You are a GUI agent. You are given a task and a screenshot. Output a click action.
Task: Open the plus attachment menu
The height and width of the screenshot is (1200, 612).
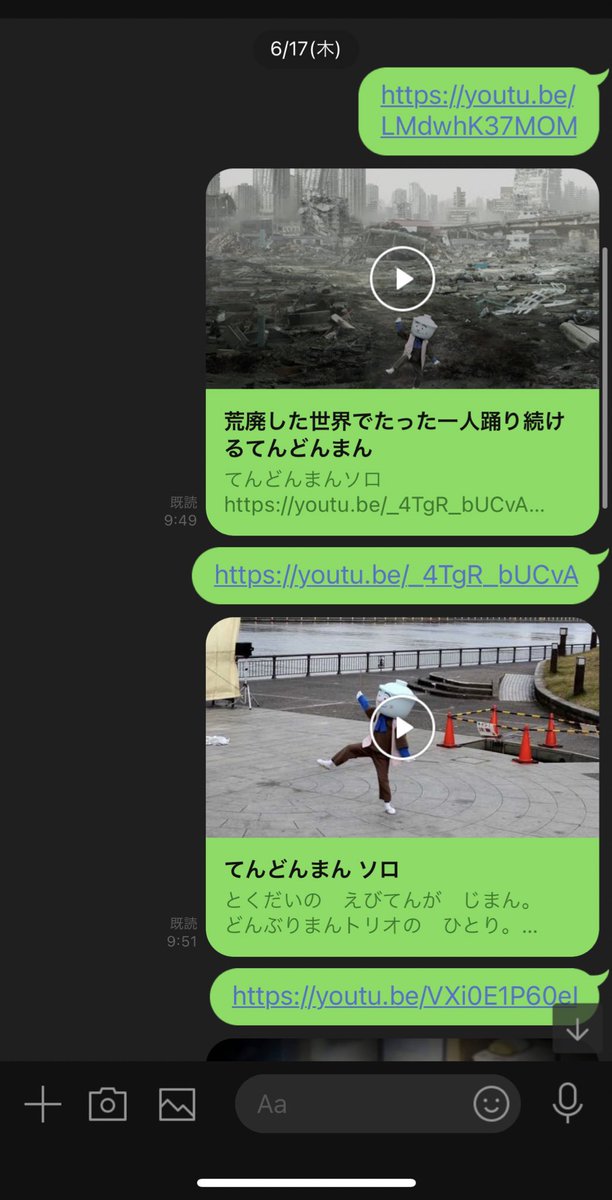tap(43, 1105)
